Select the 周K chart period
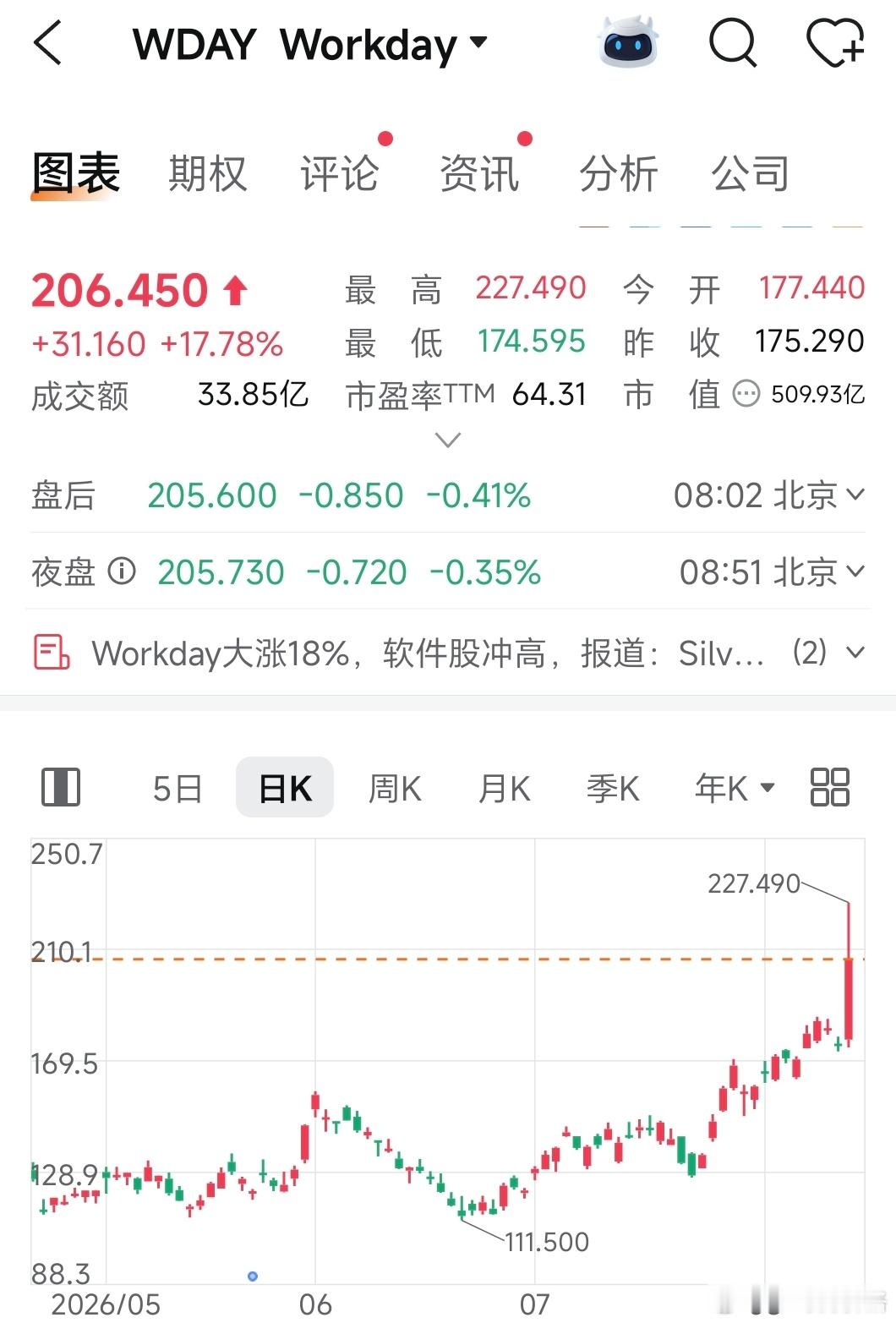Screen dimensions: 896x1323 click(x=395, y=789)
